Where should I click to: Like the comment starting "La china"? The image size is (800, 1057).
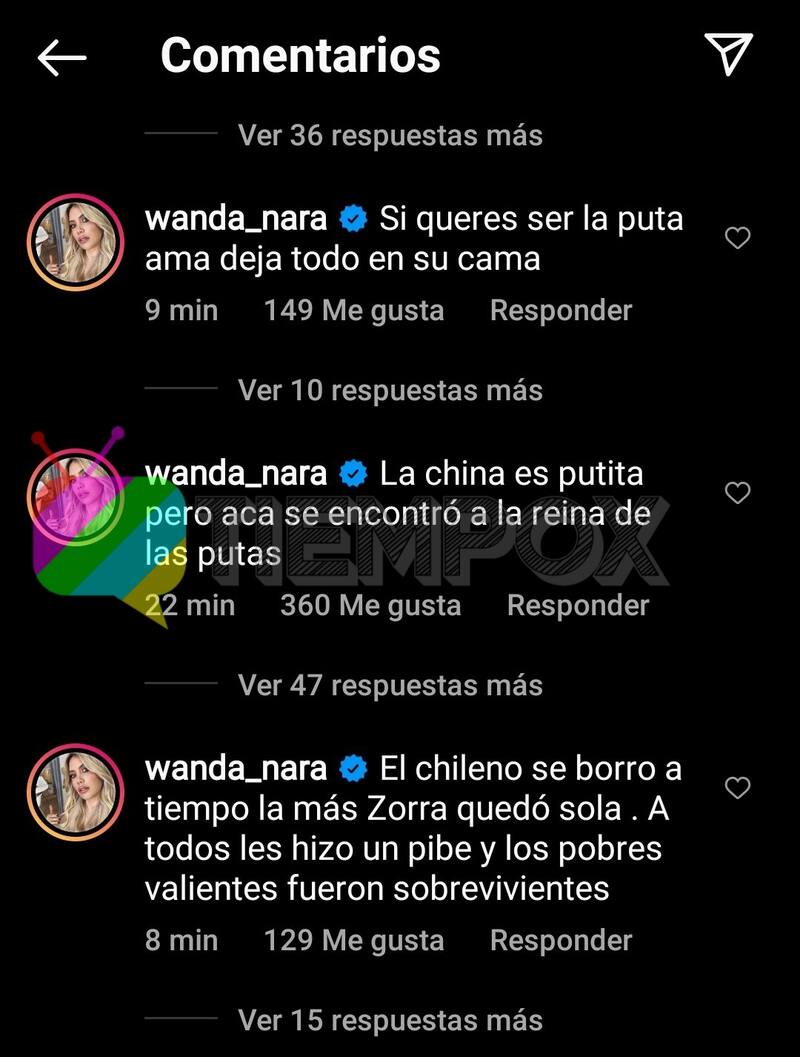pyautogui.click(x=737, y=493)
